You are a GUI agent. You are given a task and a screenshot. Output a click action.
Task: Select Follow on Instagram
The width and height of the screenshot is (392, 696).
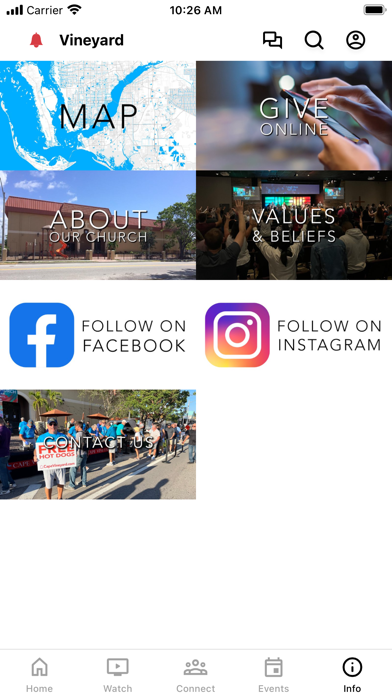[x=294, y=335]
